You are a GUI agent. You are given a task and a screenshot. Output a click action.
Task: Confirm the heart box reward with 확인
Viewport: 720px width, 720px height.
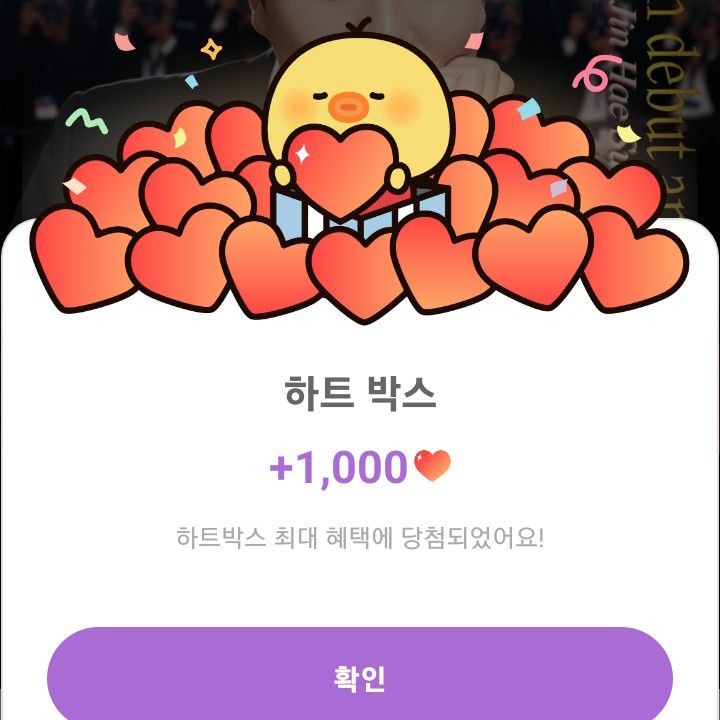pos(360,678)
